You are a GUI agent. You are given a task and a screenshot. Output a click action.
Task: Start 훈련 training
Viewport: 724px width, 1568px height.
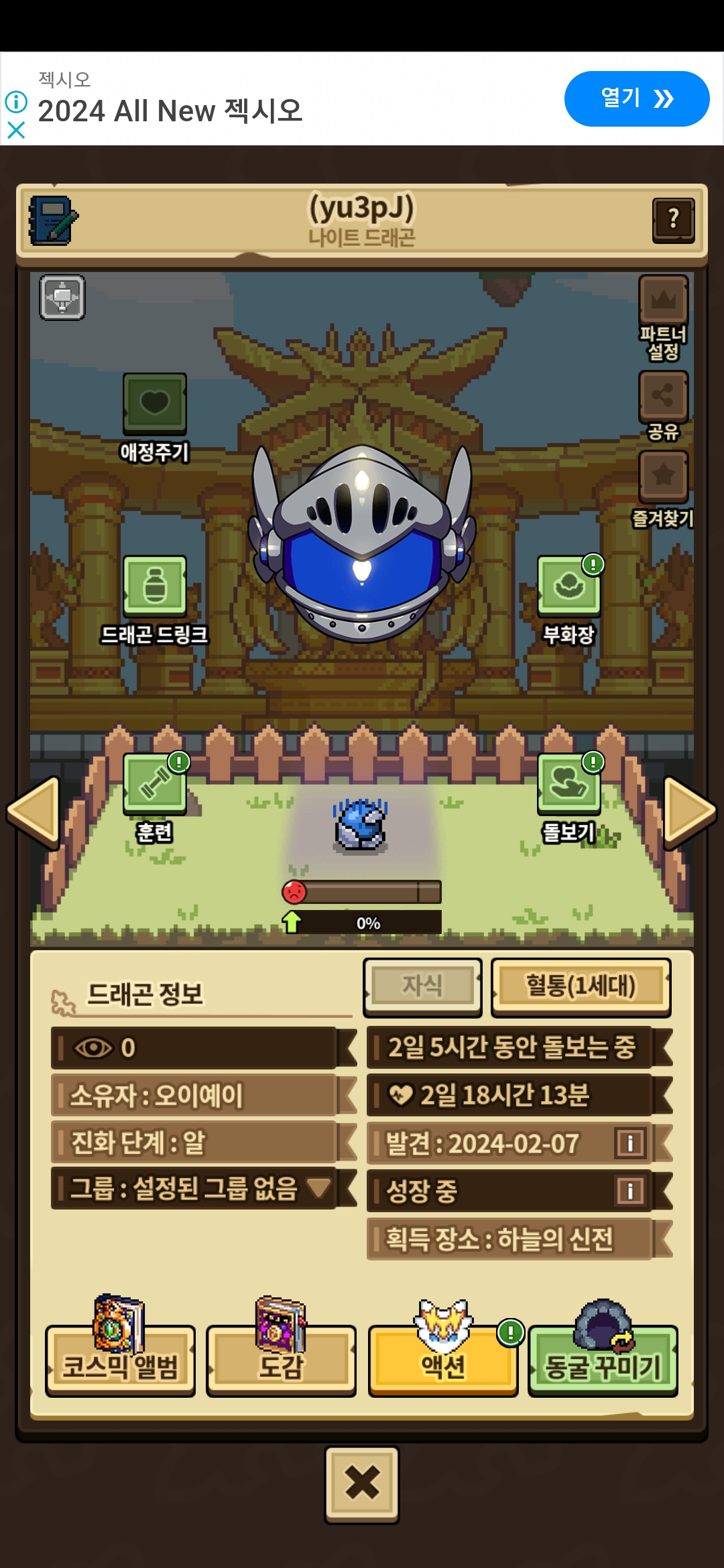[x=154, y=785]
